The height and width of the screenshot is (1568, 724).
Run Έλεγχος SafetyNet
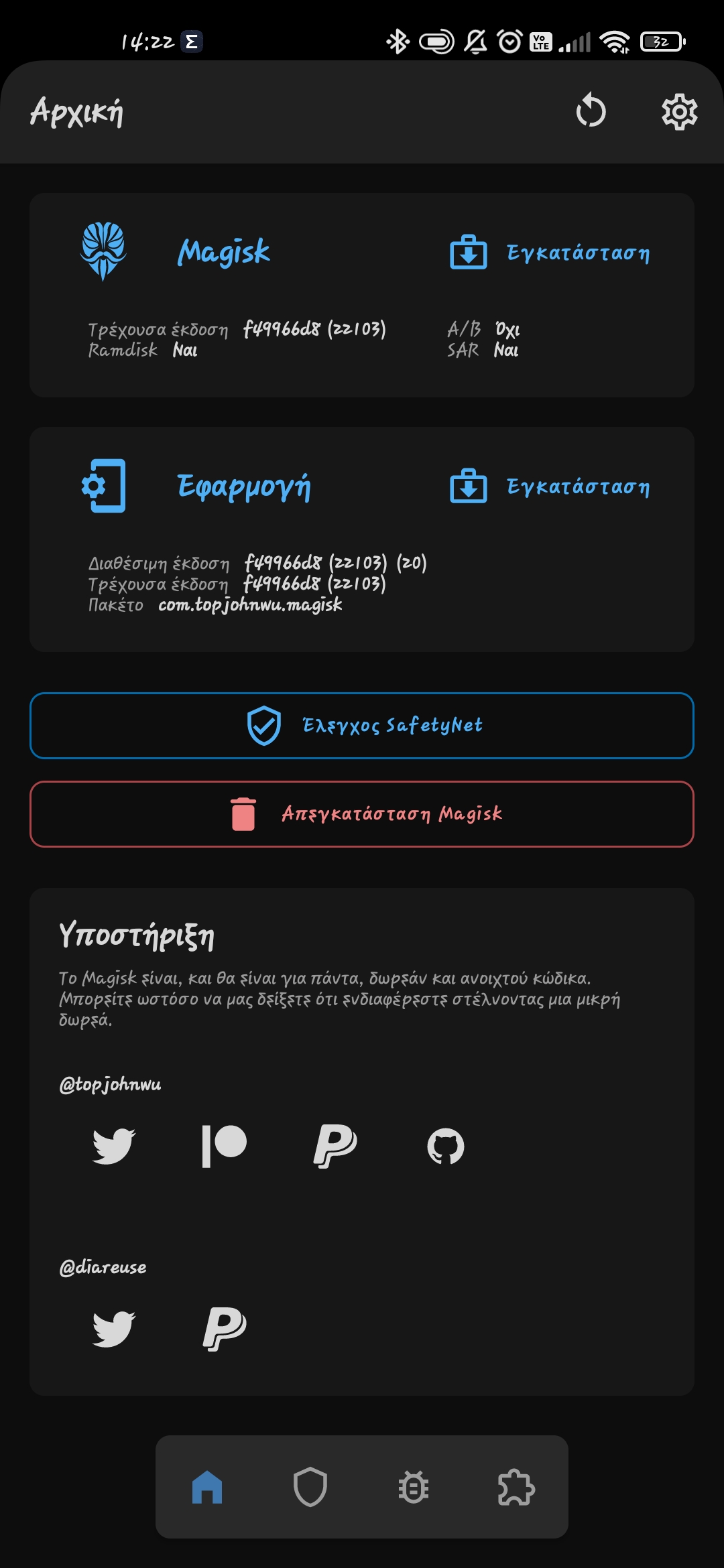click(362, 726)
